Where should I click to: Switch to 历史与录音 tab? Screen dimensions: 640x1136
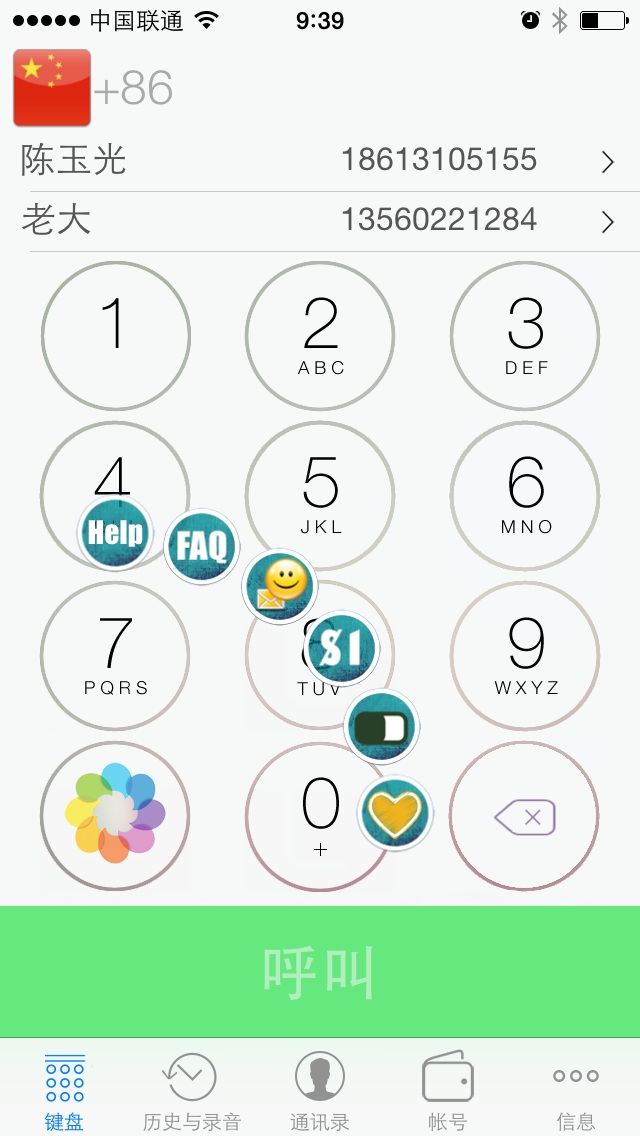191,1091
